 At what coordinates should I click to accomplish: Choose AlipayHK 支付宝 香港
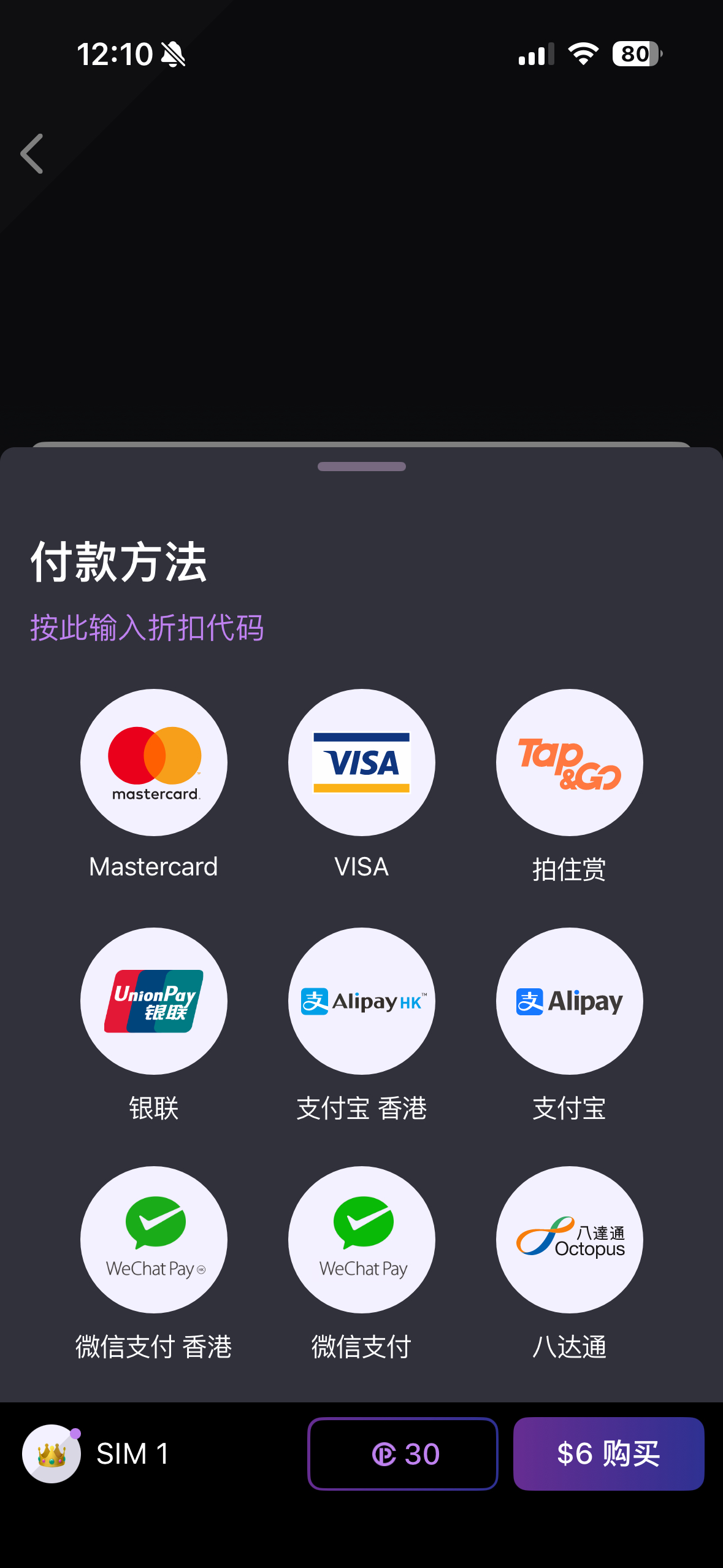(x=362, y=1001)
